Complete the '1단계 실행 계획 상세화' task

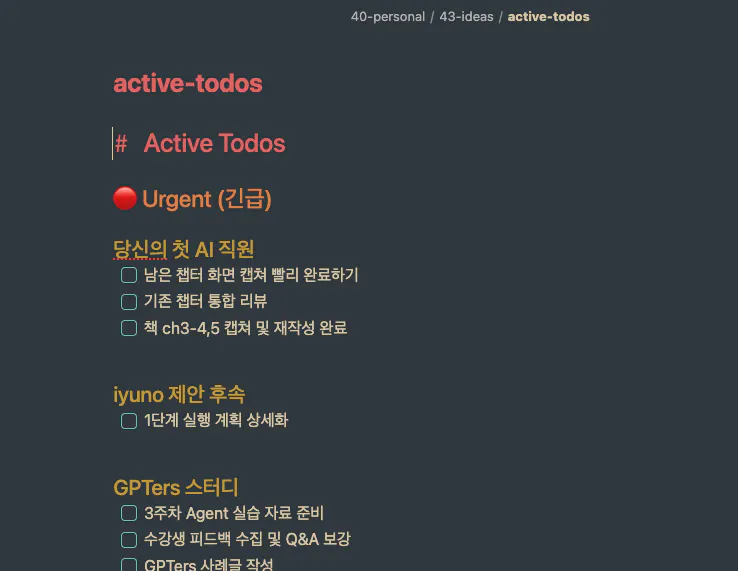(x=128, y=421)
